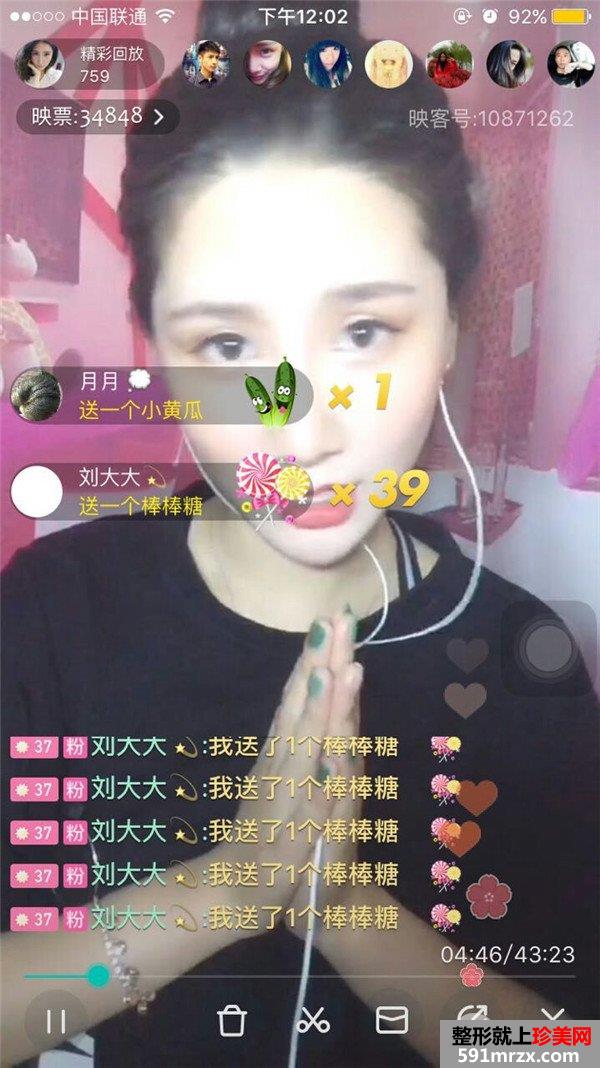View the first viewer avatar beside 精彩回放
Screen dimensions: 600x1068
207,64
